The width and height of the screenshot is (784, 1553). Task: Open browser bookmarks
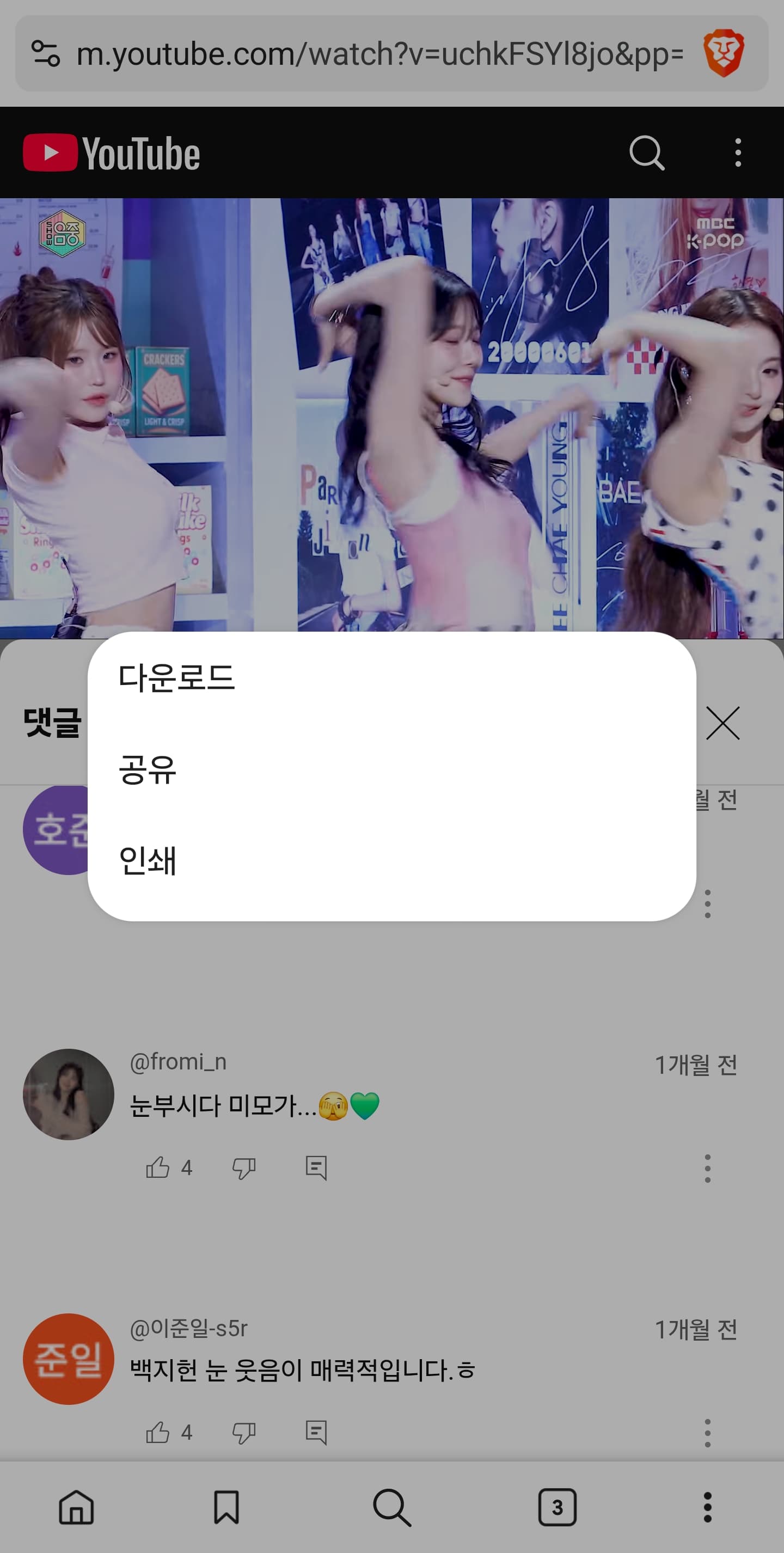226,1507
